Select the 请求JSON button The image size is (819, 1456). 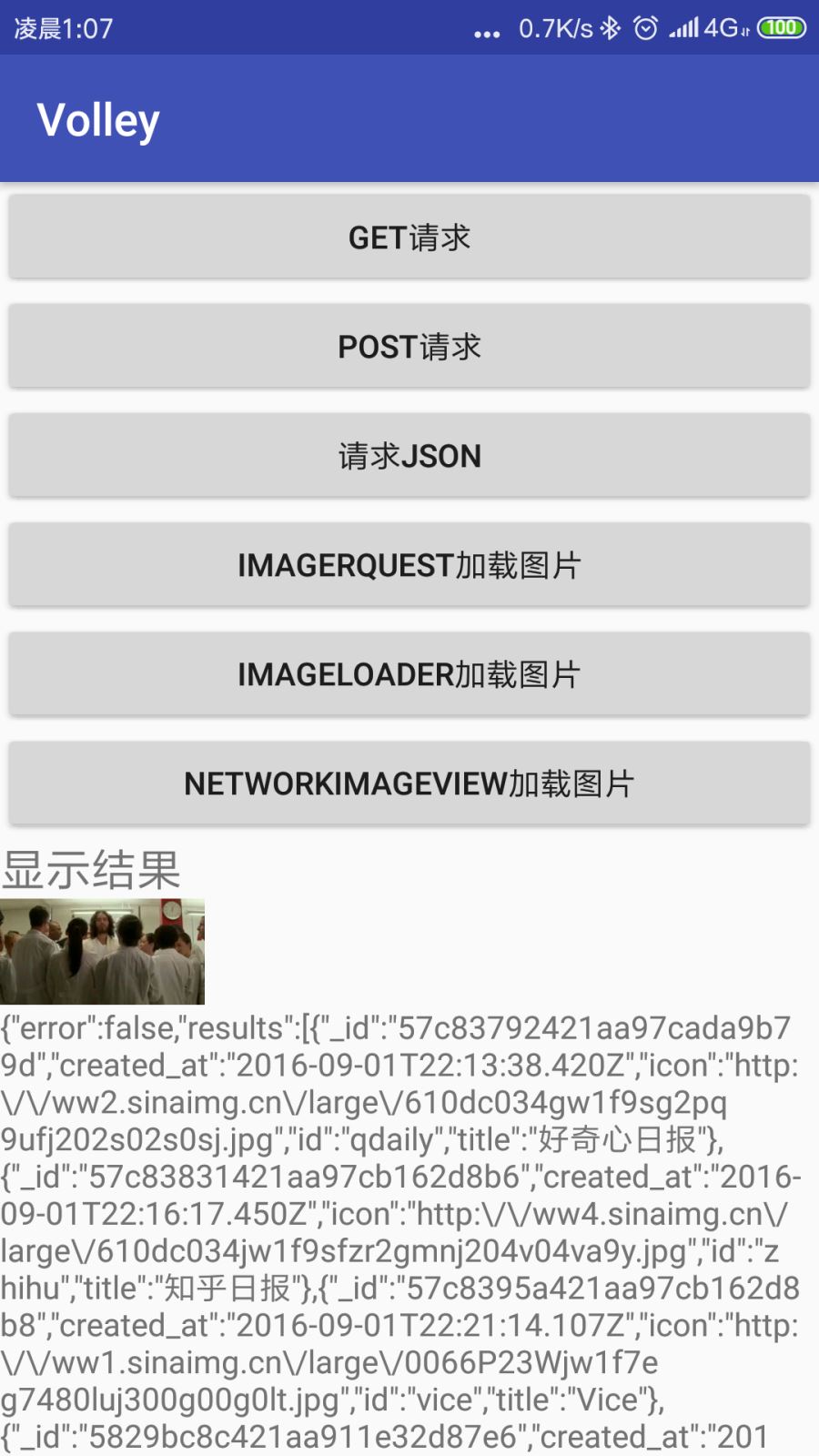409,455
